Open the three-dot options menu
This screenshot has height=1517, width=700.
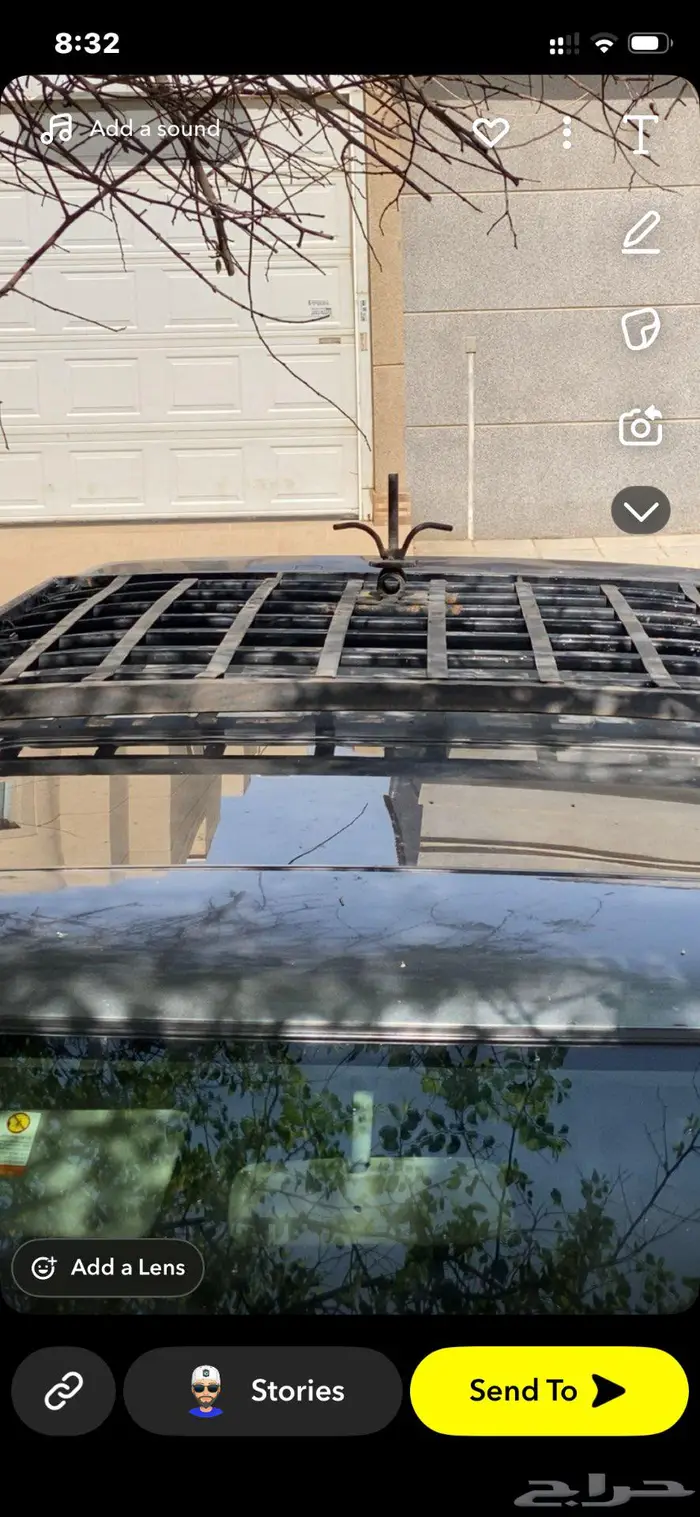click(567, 133)
